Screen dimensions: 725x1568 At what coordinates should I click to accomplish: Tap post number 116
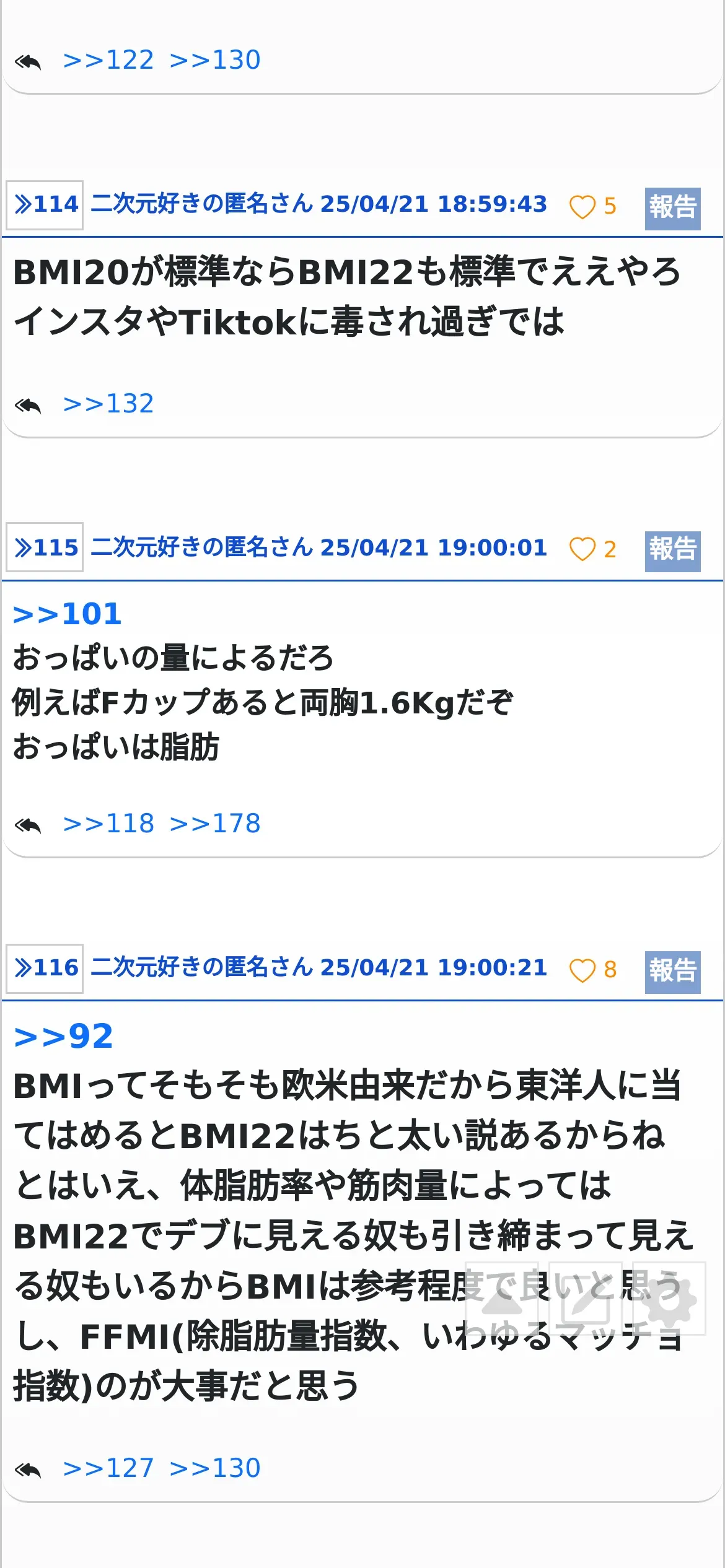click(x=45, y=969)
